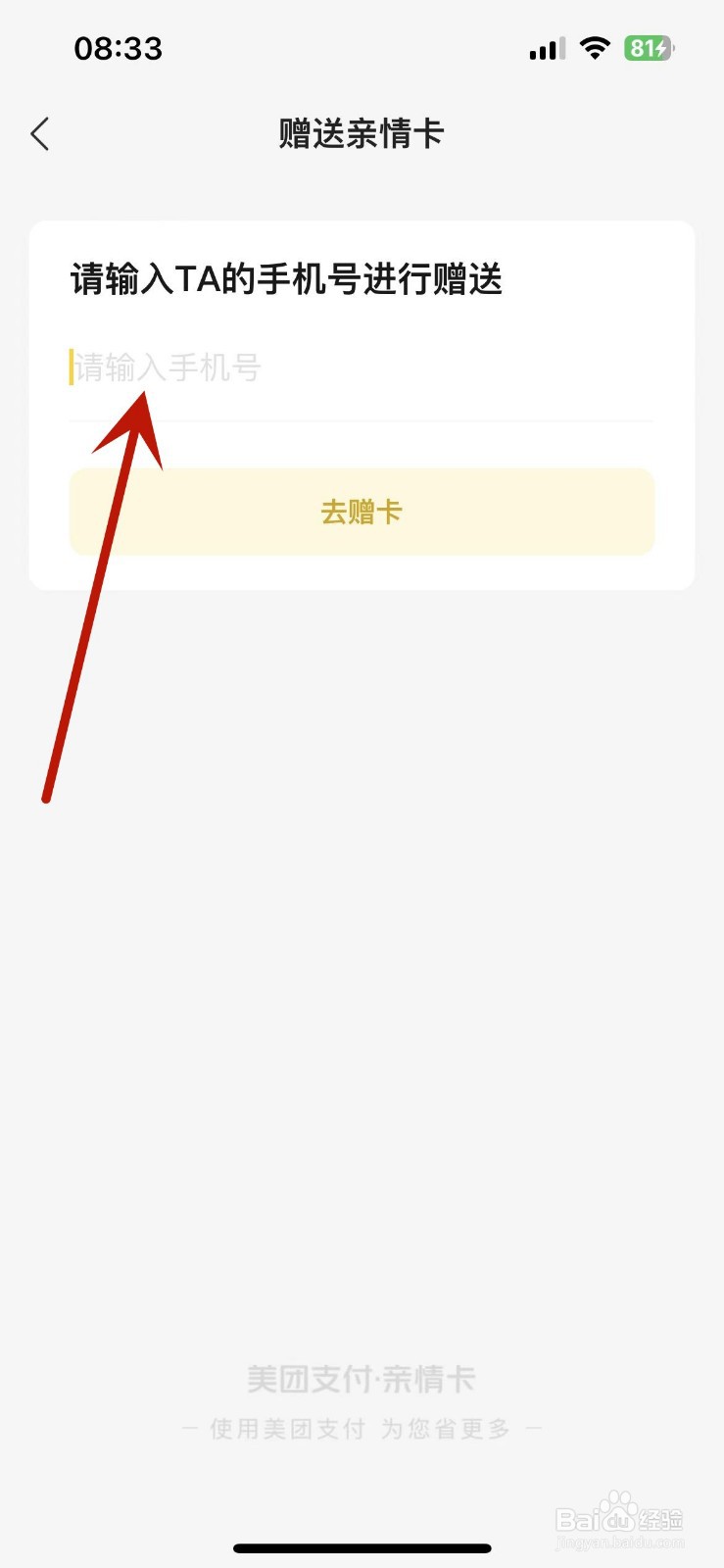
Task: Tap the Baidu Jingyan watermark logo
Action: [620, 1514]
